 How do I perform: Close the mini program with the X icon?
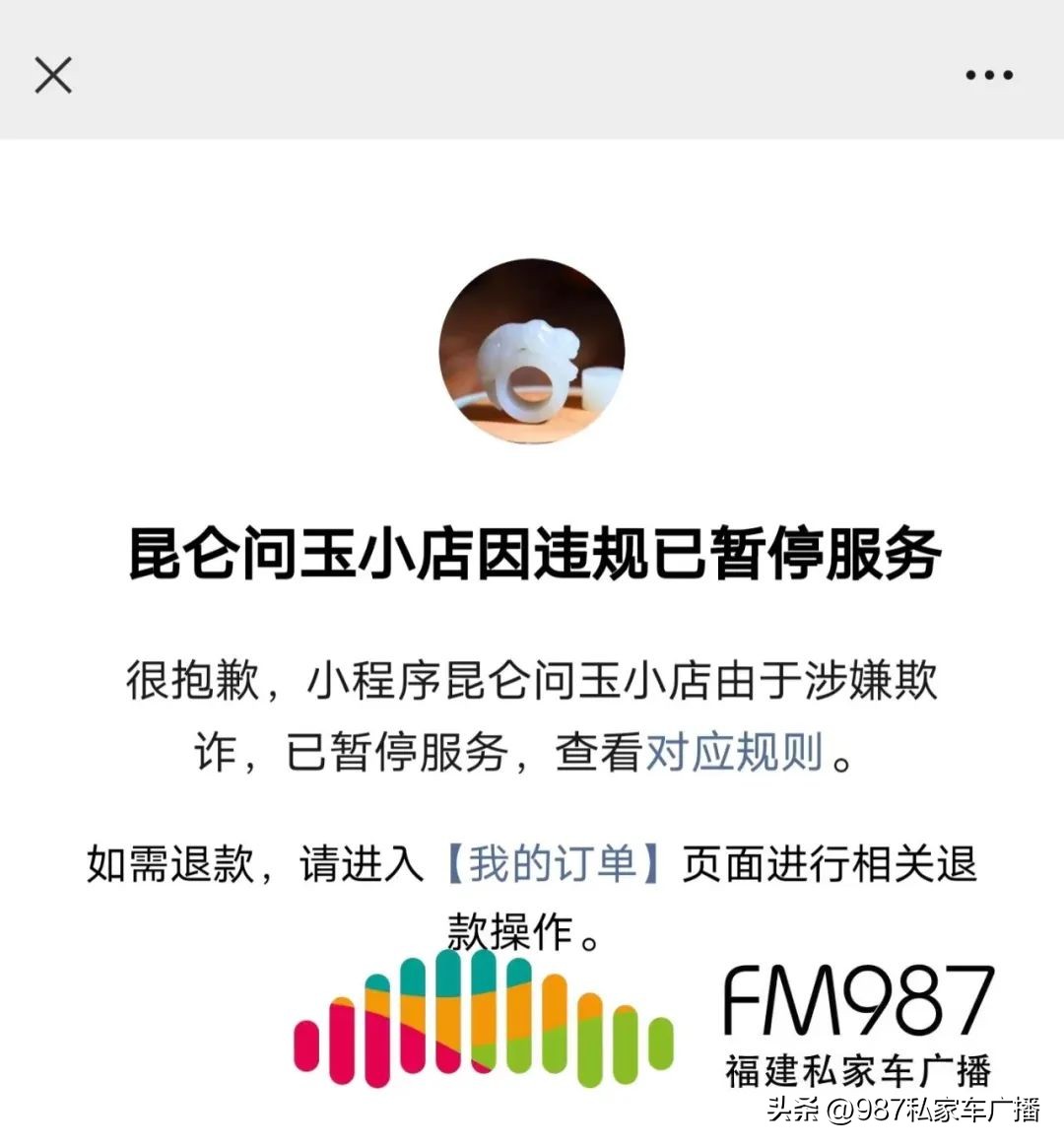(53, 74)
